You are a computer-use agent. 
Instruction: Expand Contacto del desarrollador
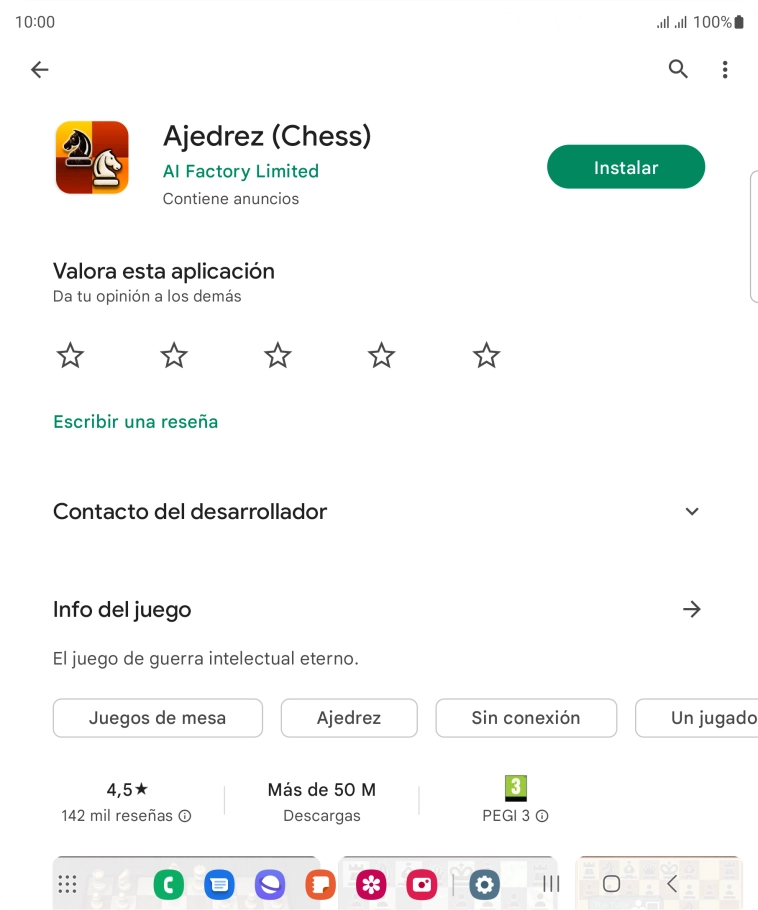(x=692, y=511)
